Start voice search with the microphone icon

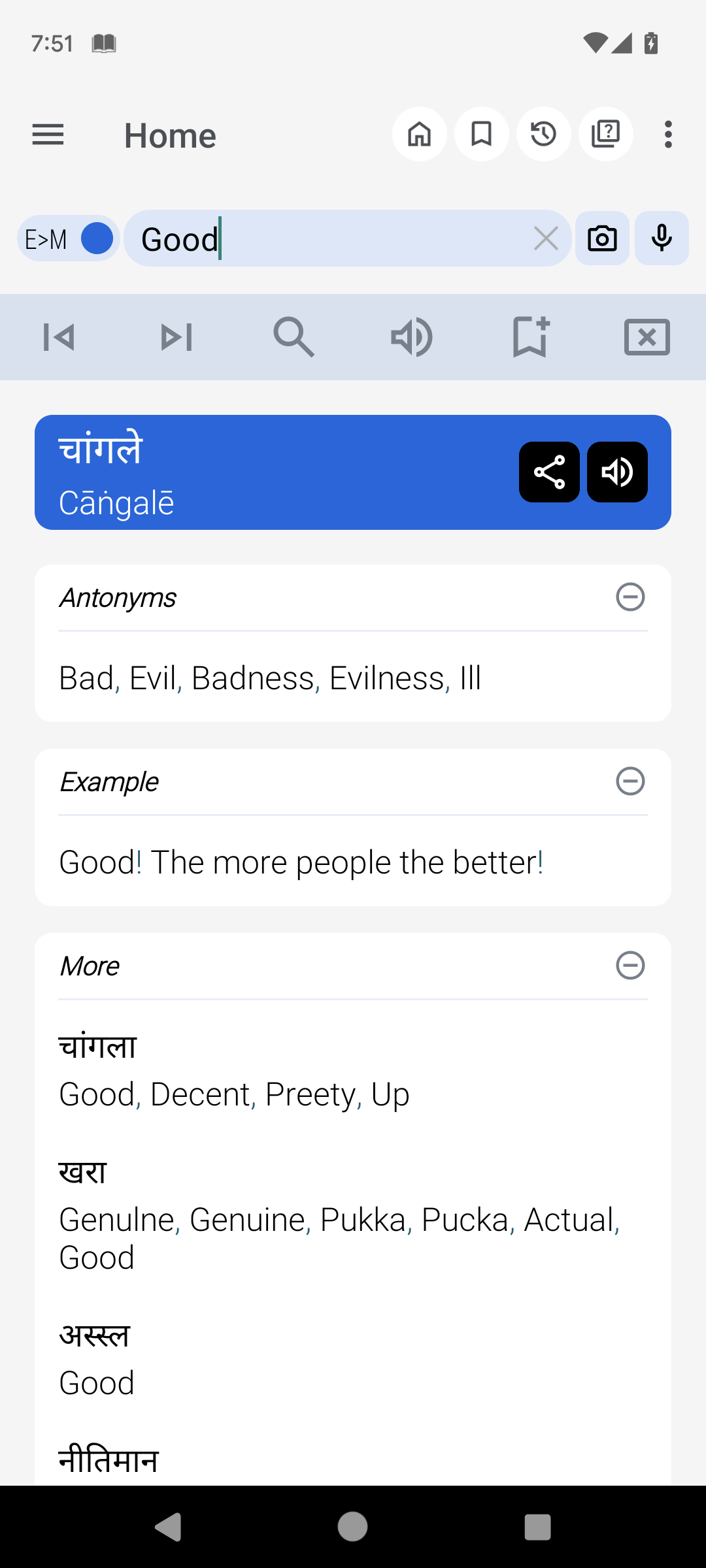[x=662, y=238]
